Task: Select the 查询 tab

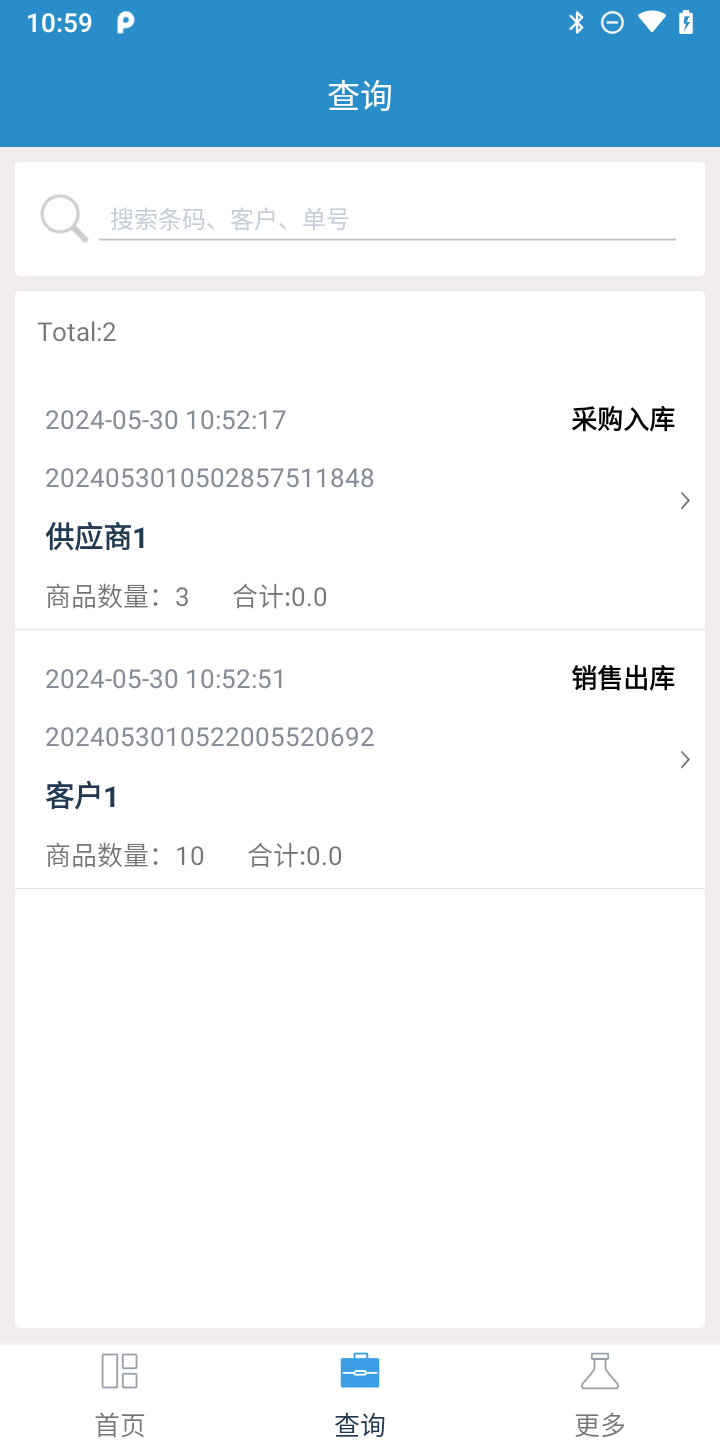Action: pos(360,1393)
